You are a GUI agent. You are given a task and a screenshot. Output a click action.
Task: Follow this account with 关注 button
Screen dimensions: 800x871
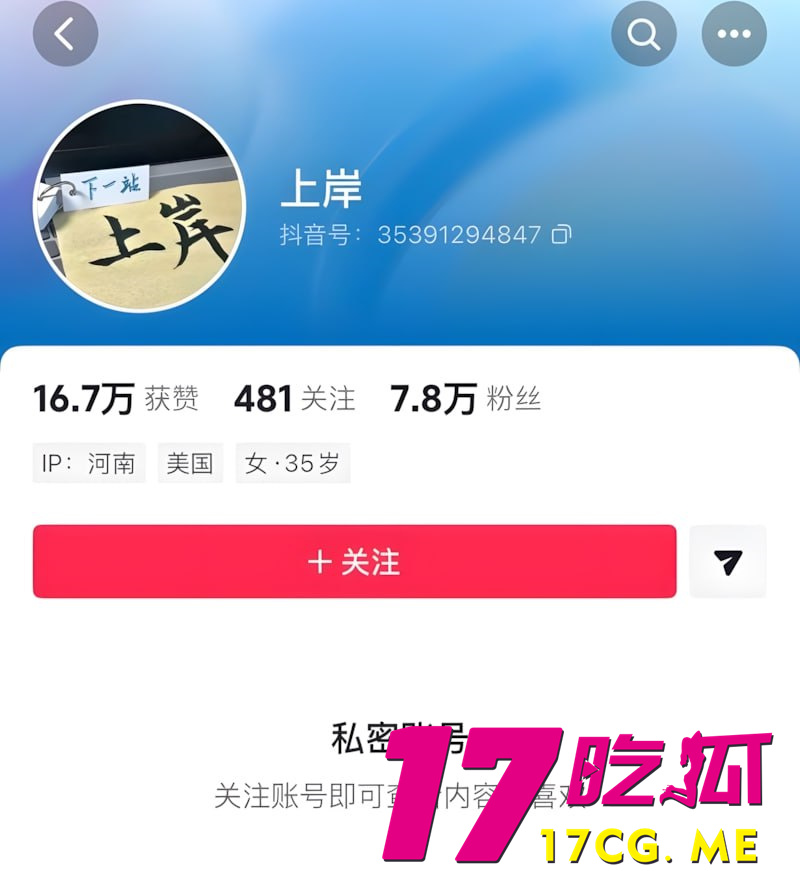354,562
